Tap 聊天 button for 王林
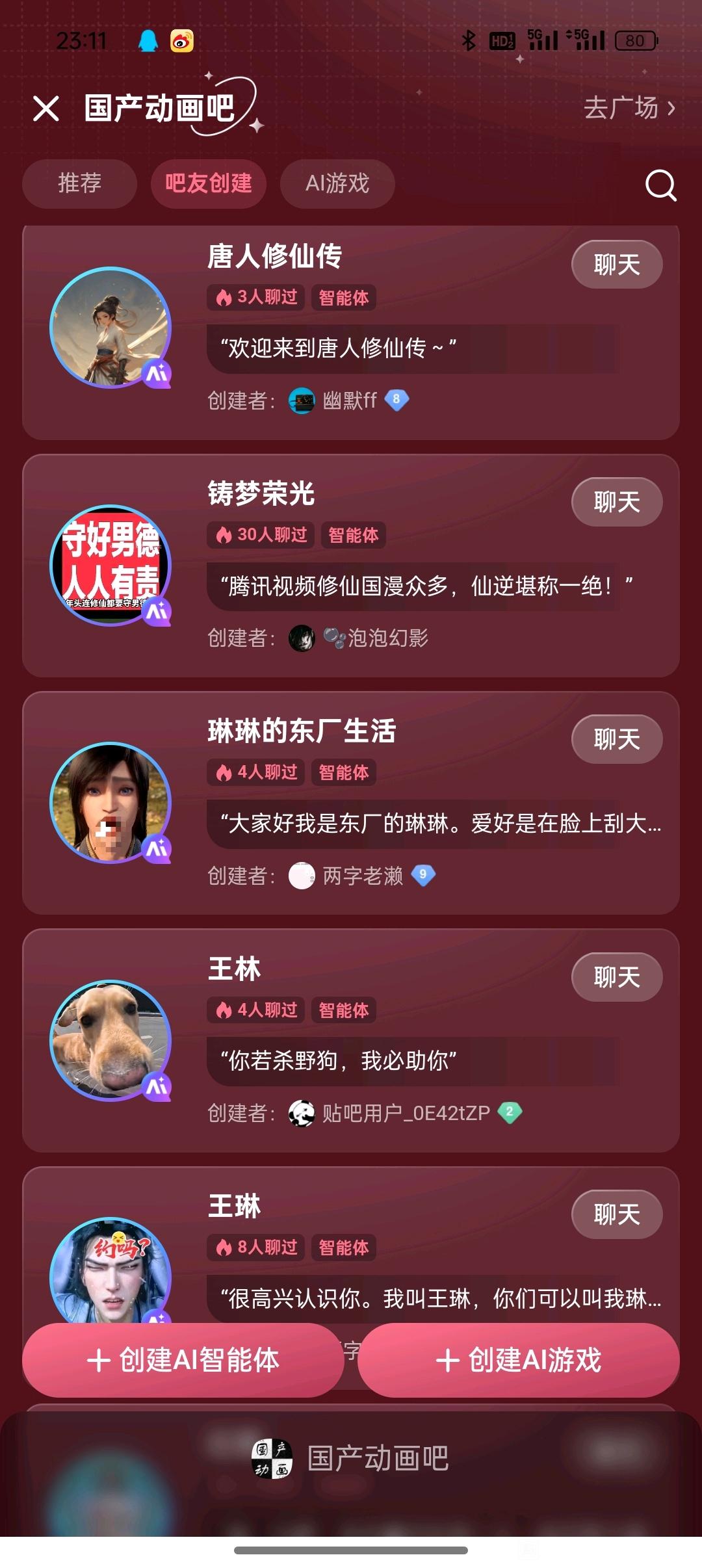 (x=616, y=977)
